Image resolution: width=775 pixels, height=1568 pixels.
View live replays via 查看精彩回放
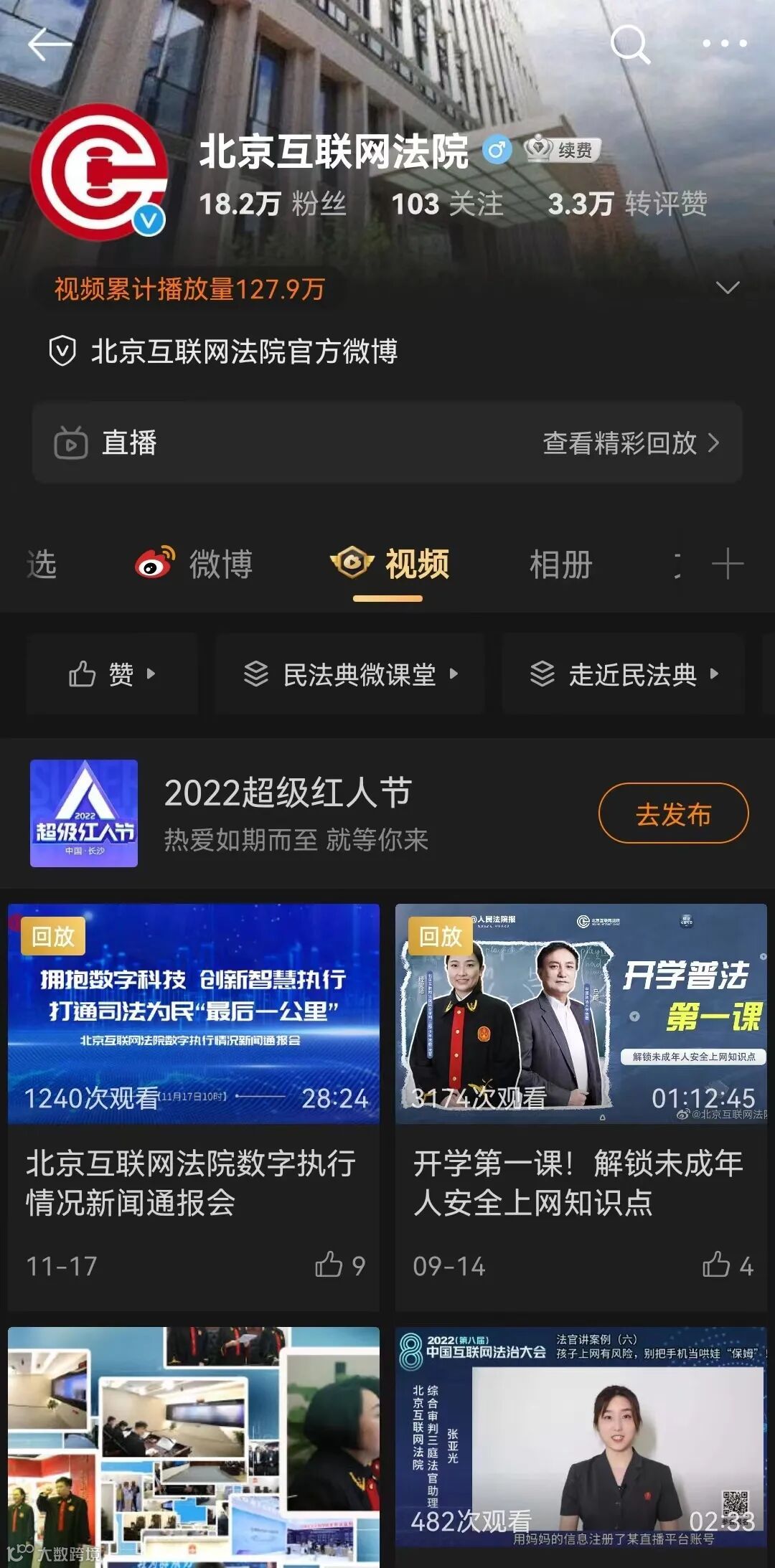click(630, 443)
